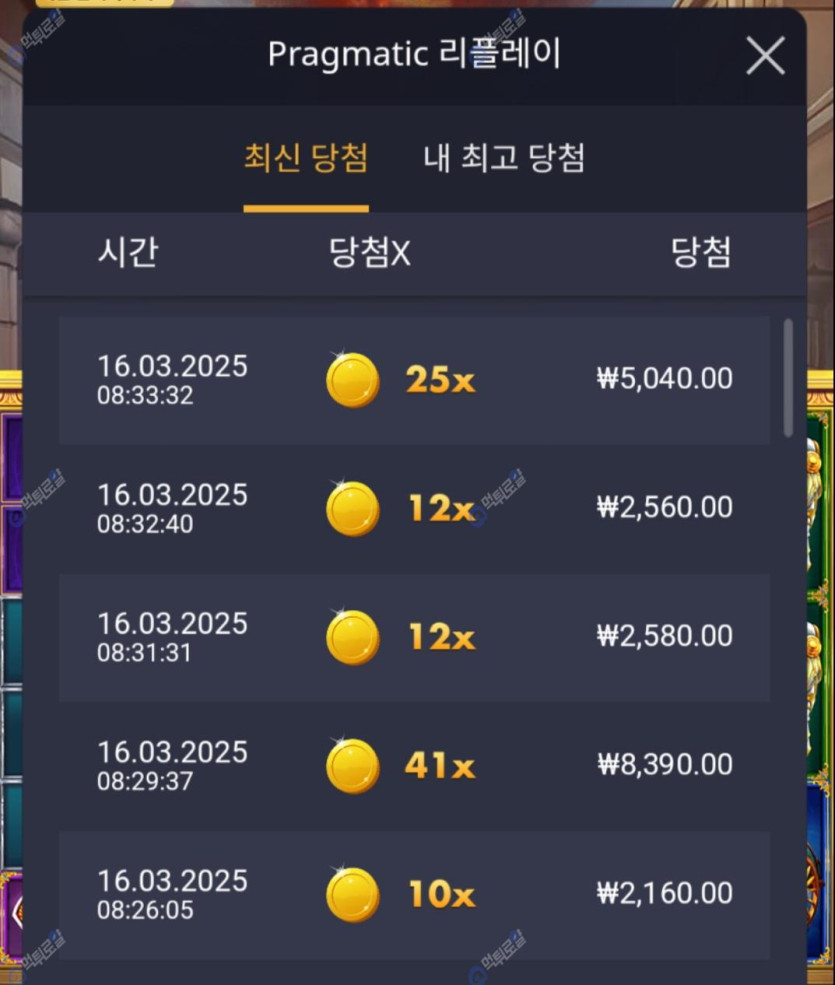Open the 25x replay at 08:33:32
The width and height of the screenshot is (835, 985).
tap(414, 380)
